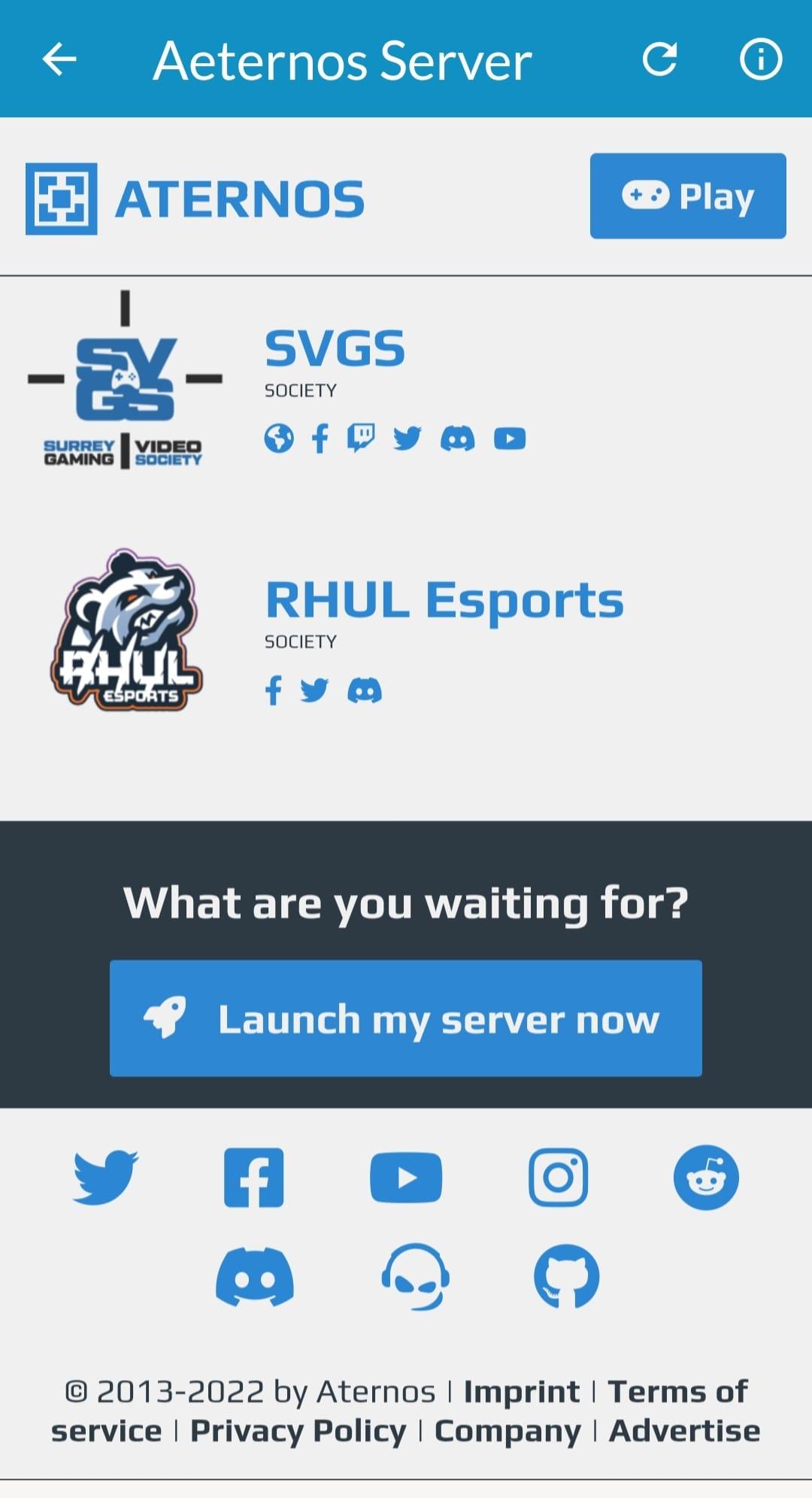Viewport: 812px width, 1498px height.
Task: Open the Company link
Action: tap(507, 1431)
